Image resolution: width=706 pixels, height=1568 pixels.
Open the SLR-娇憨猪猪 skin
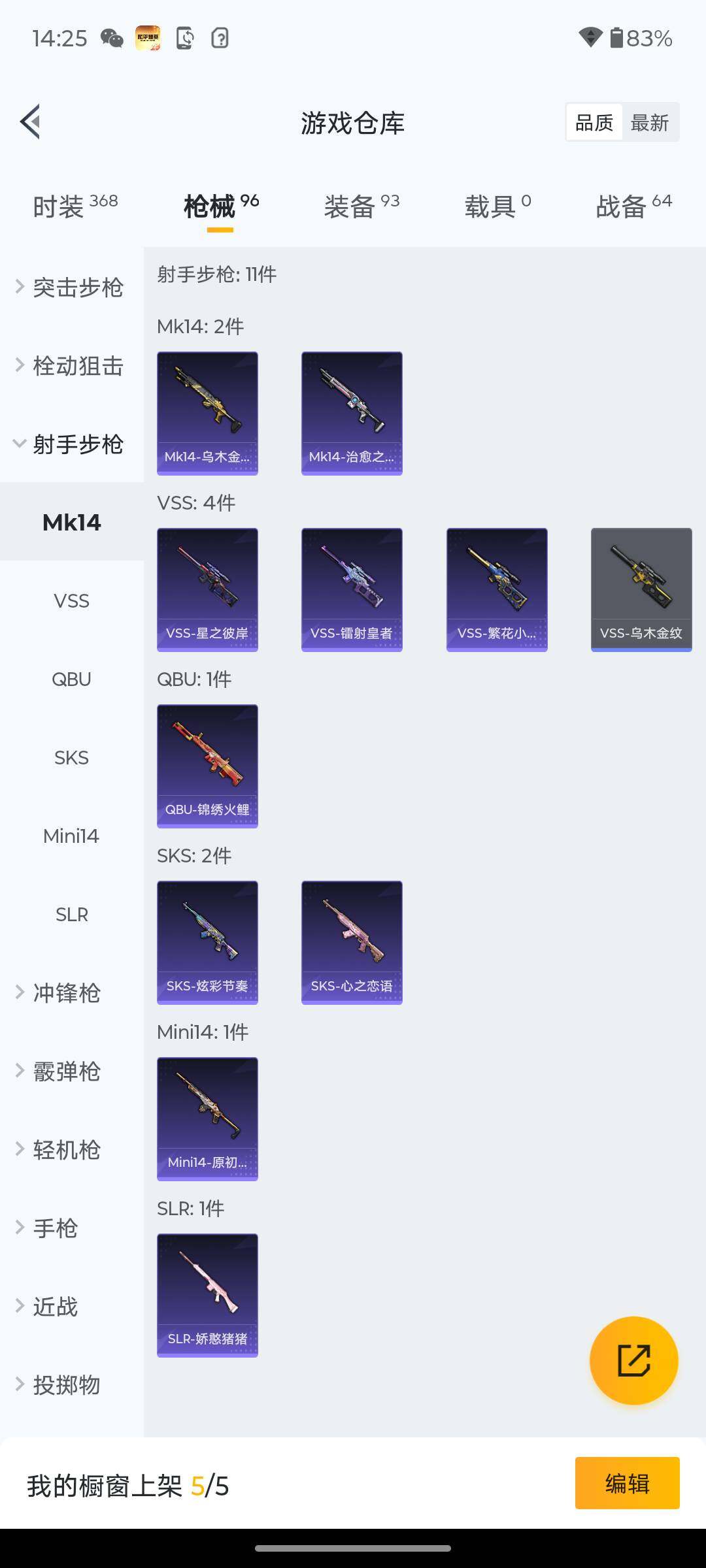pyautogui.click(x=207, y=1295)
